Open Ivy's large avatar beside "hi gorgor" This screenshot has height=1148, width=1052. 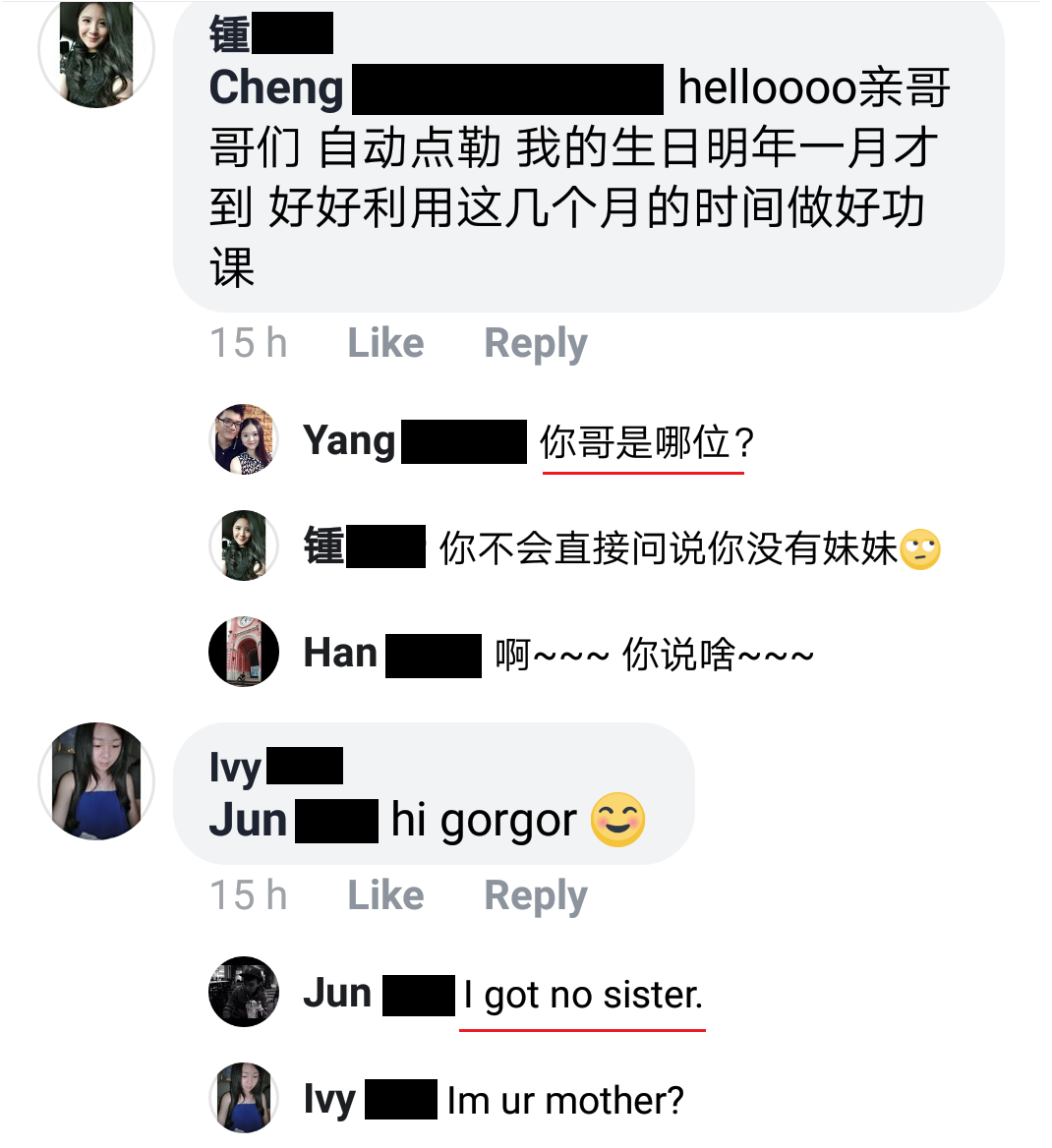pyautogui.click(x=96, y=781)
